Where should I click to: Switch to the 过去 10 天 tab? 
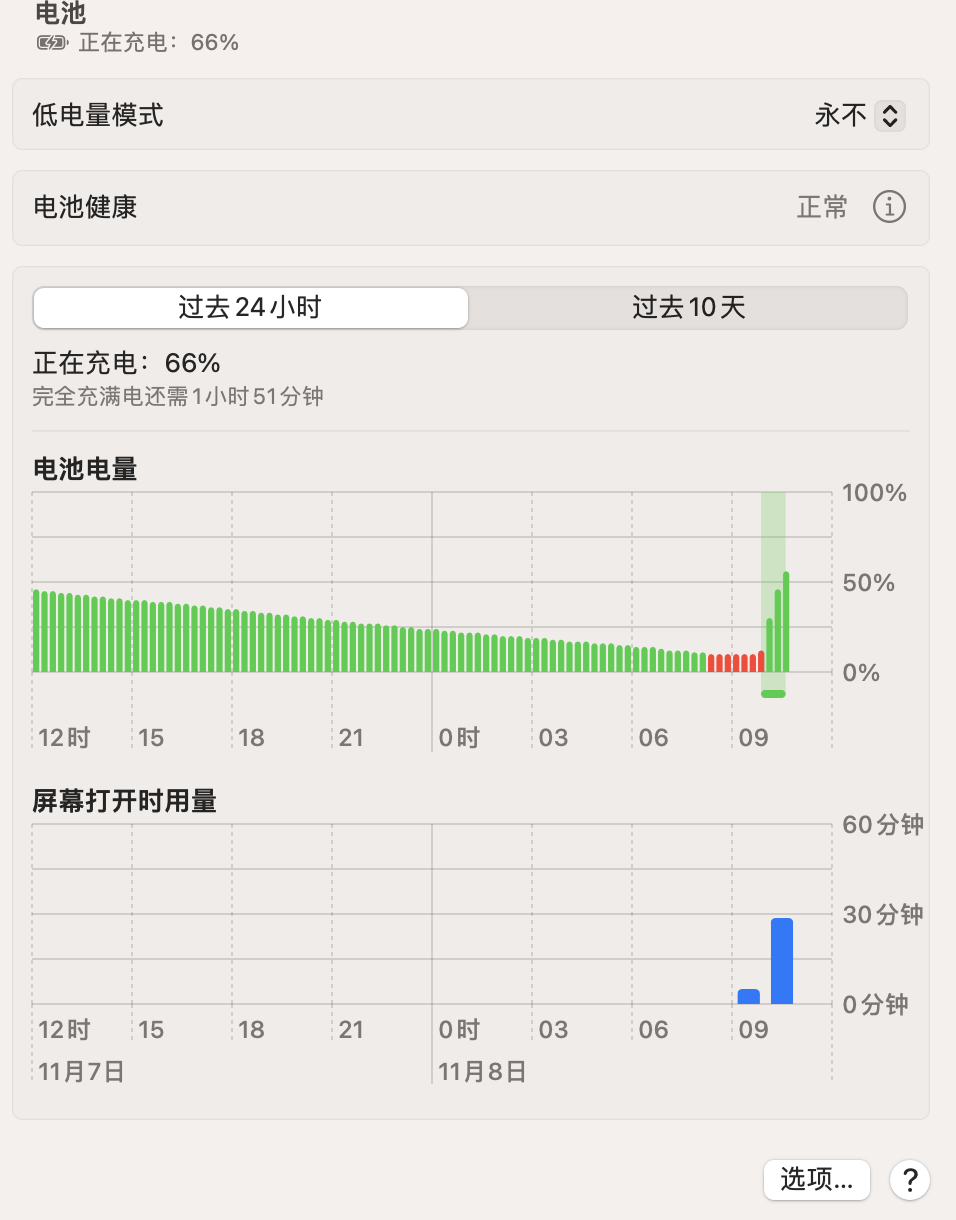coord(688,307)
